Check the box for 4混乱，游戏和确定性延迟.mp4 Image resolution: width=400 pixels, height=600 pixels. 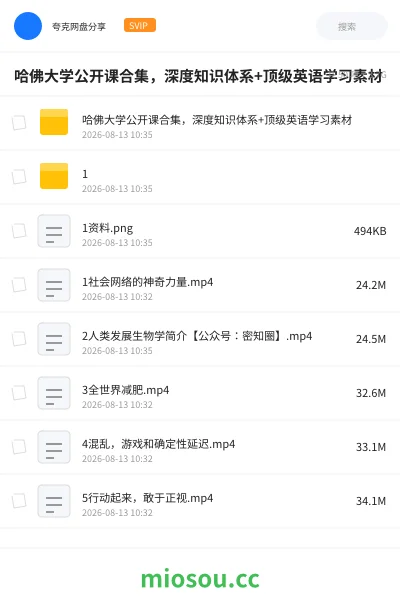(19, 447)
